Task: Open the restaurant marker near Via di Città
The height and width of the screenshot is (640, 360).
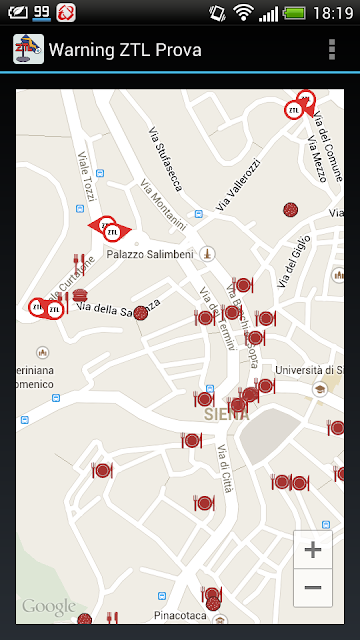Action: (204, 503)
